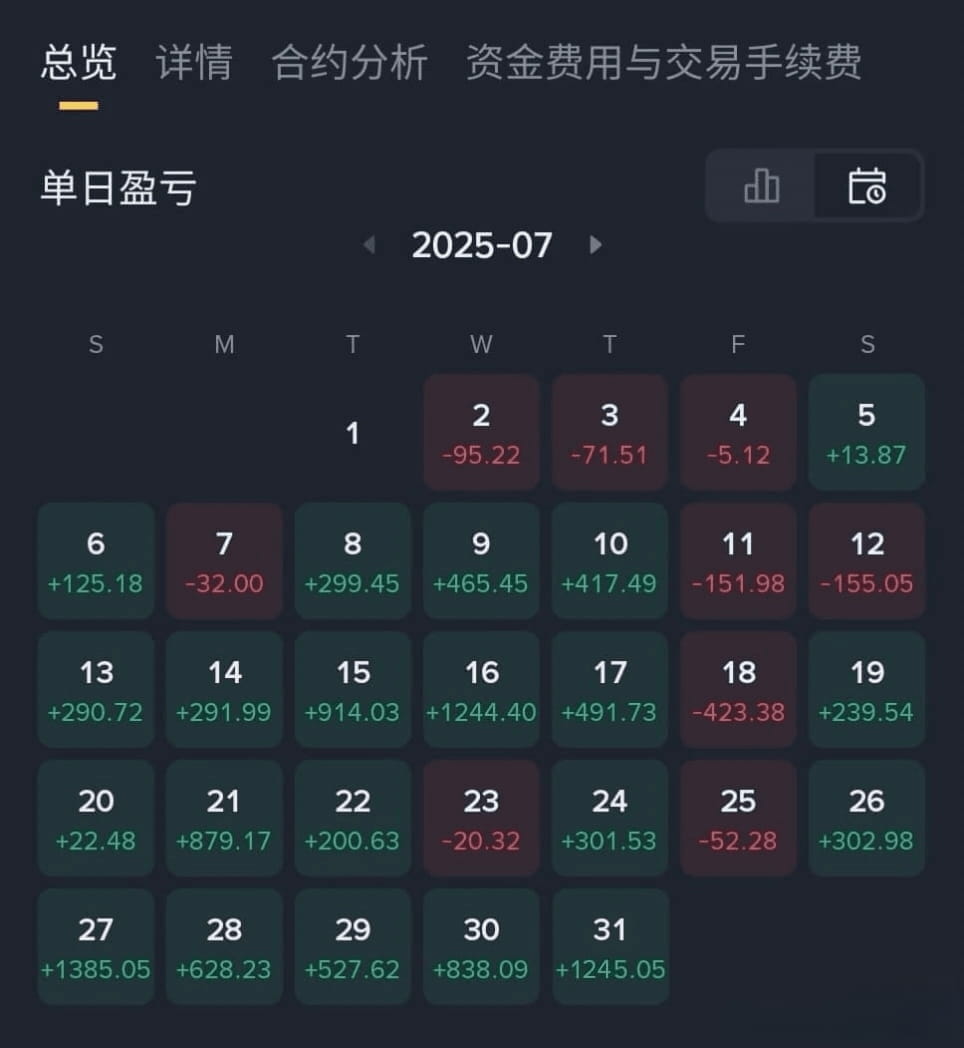
Task: Select the calendar view toggle
Action: [867, 186]
